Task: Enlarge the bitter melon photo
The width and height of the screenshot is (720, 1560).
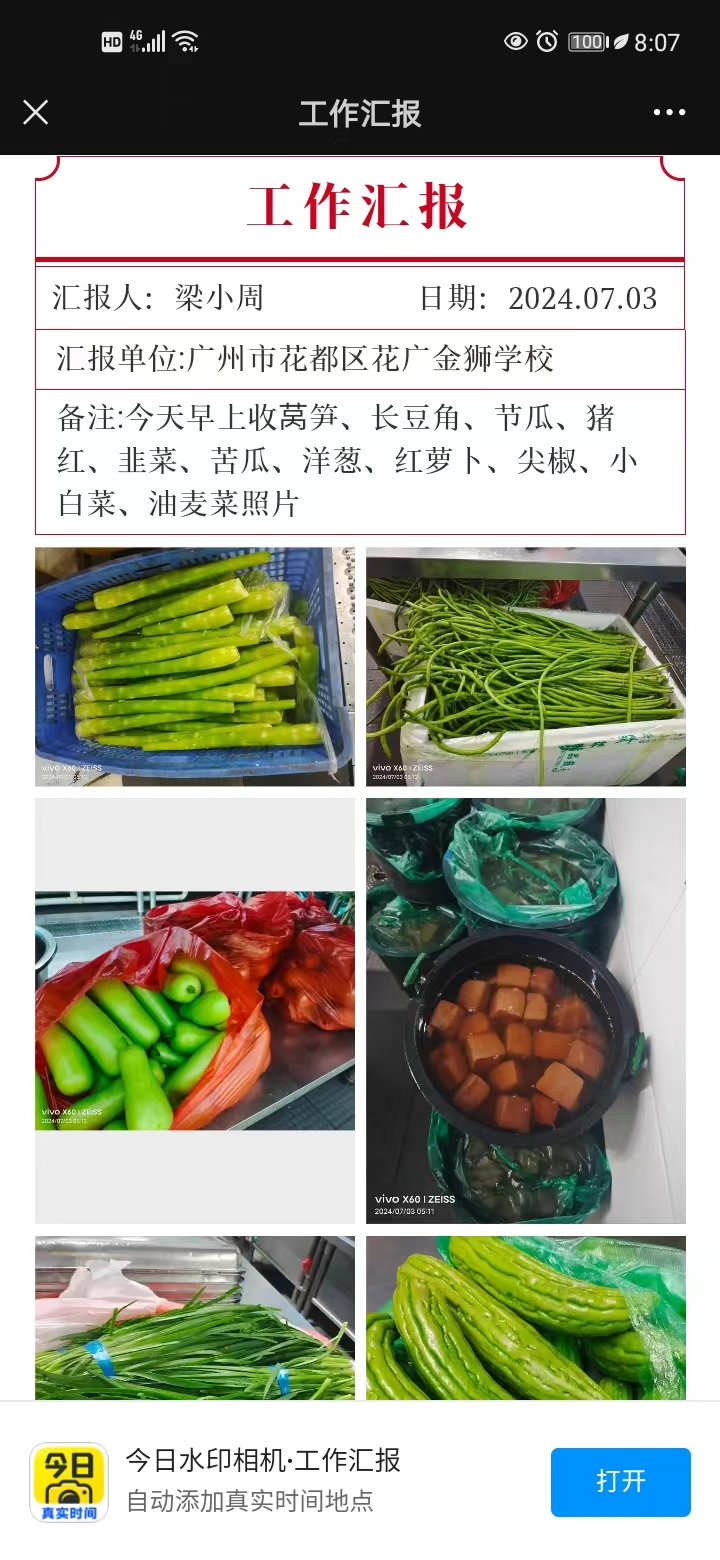Action: [525, 1318]
